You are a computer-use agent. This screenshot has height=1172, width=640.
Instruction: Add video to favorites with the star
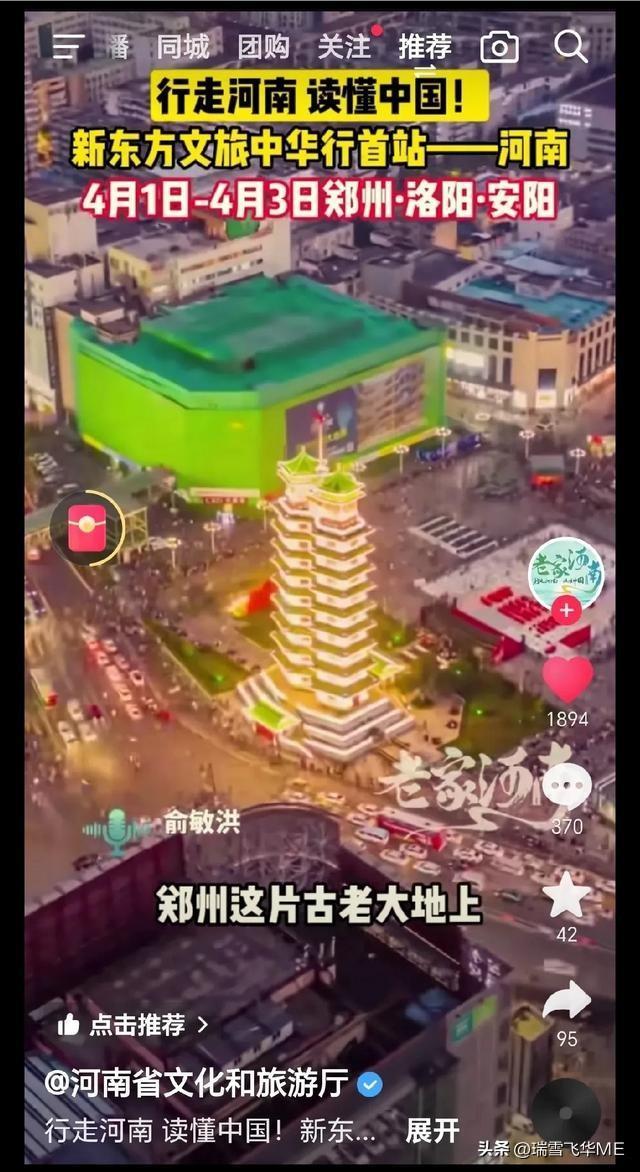point(567,895)
